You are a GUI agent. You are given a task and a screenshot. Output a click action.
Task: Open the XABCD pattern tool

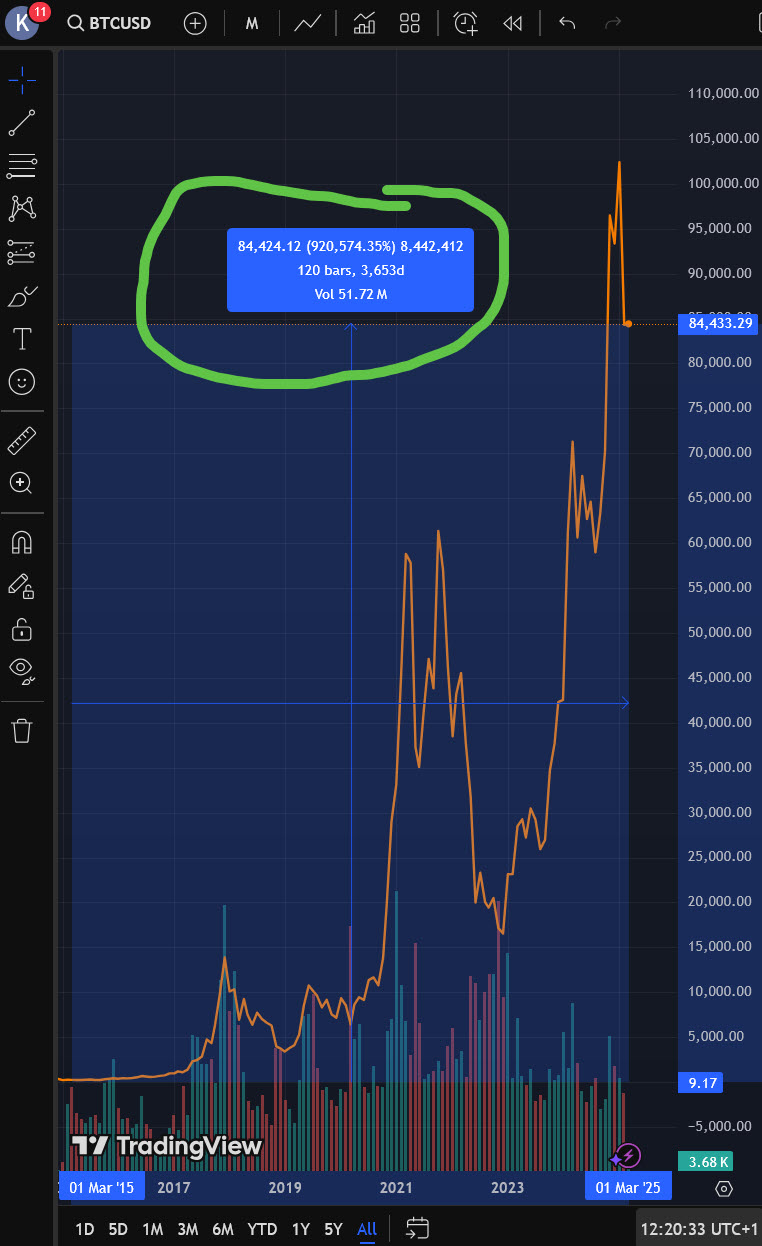point(22,208)
